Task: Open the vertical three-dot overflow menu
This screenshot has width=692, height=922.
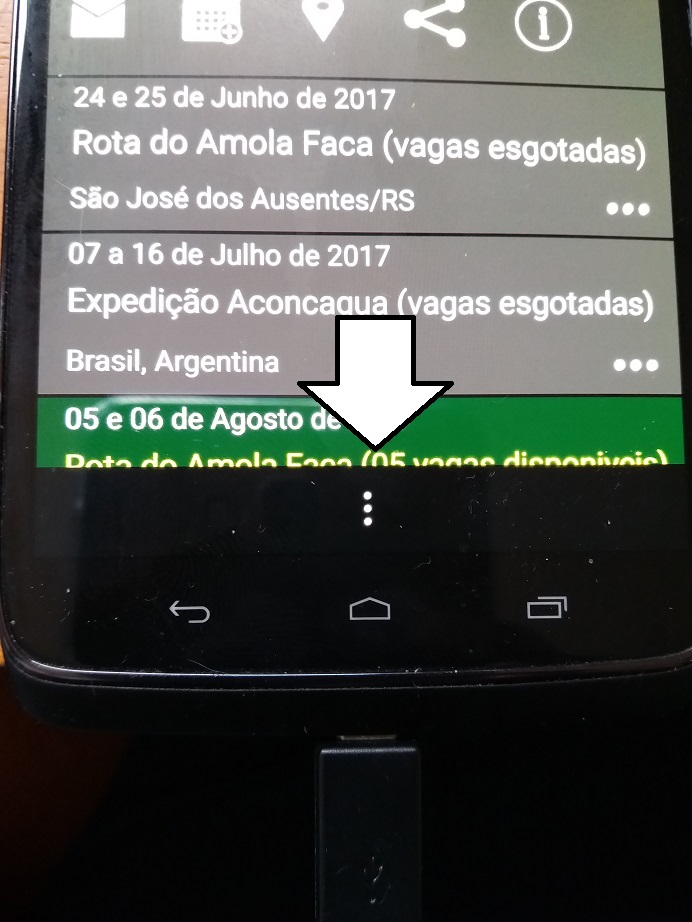Action: tap(368, 509)
